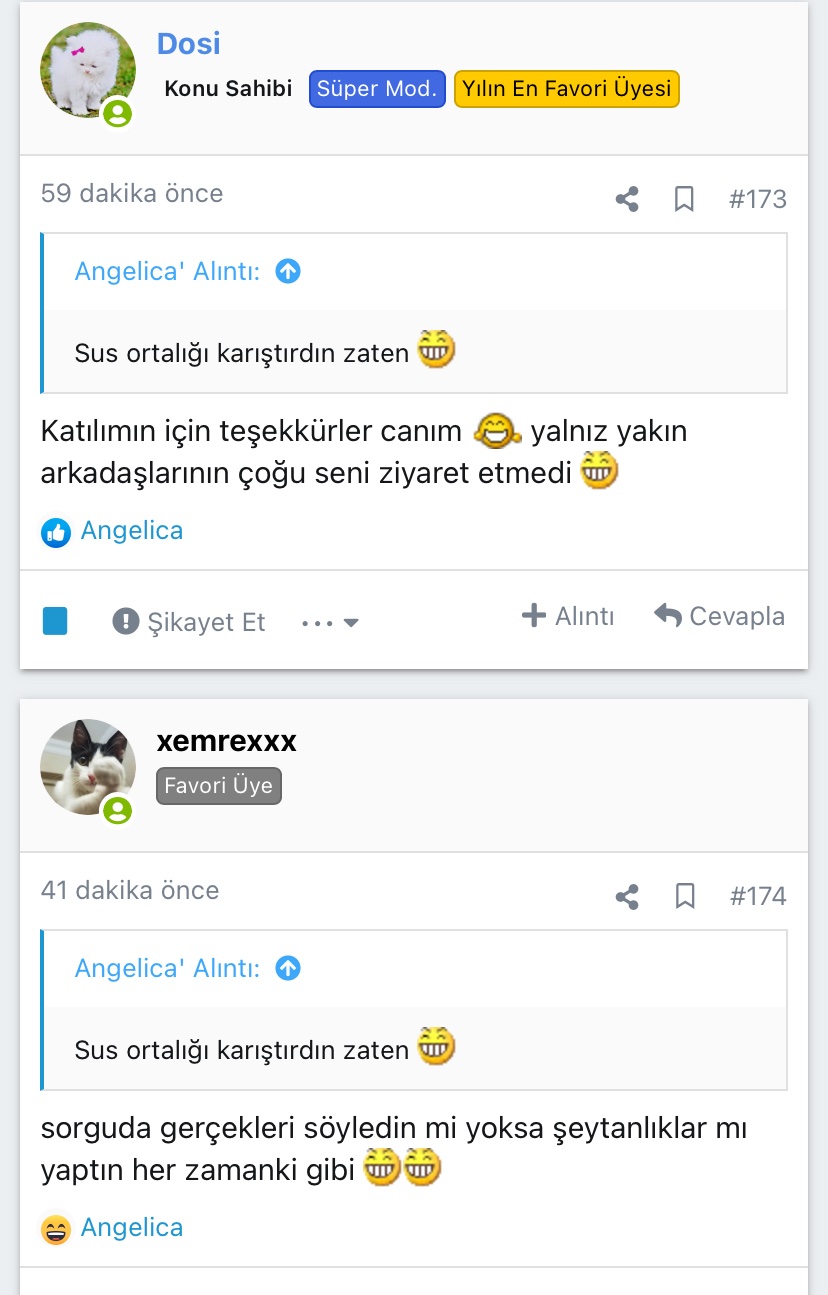
Task: Tick the select box on Dosi's post
Action: [x=55, y=621]
